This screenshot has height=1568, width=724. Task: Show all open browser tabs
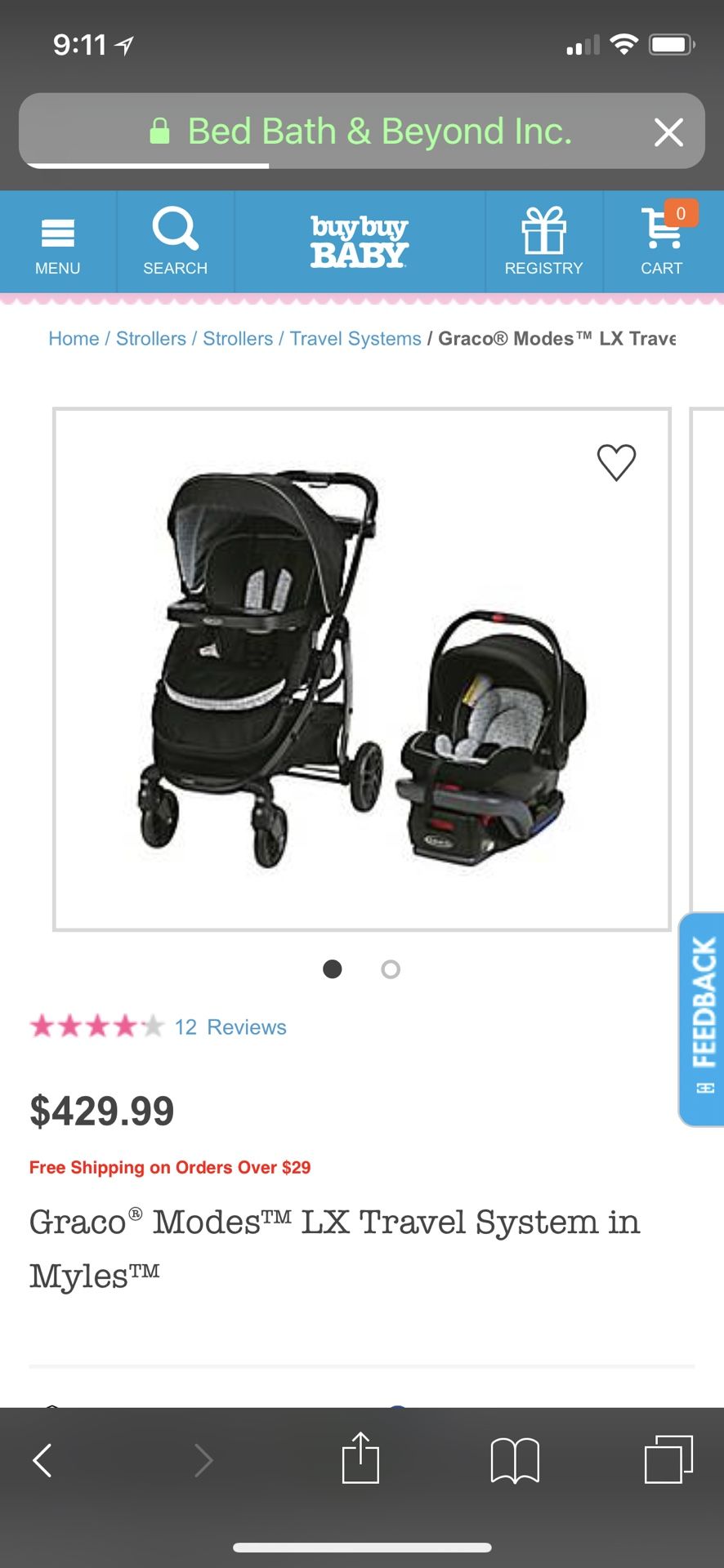point(668,1459)
